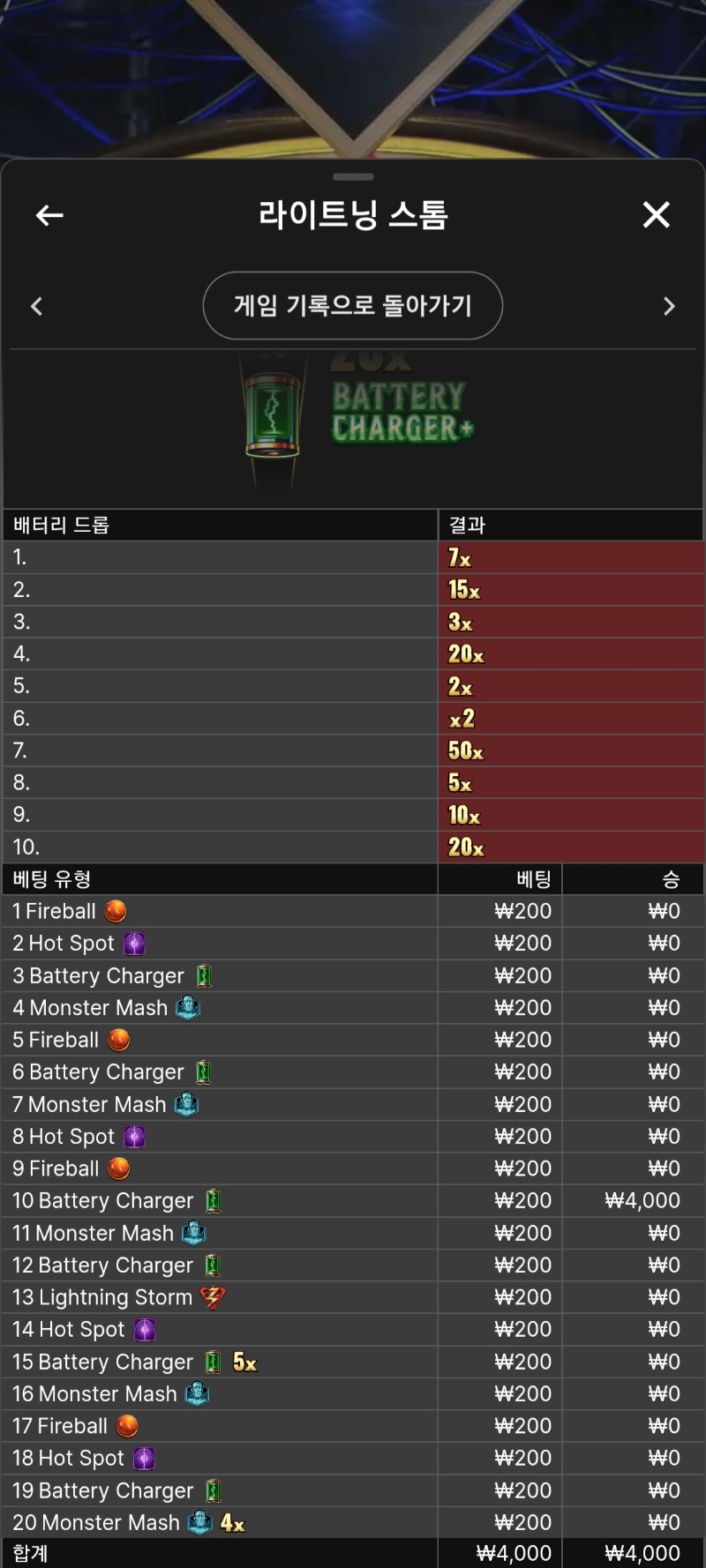Close the 라이트닝 스톰 panel
Image resolution: width=706 pixels, height=1568 pixels.
tap(656, 214)
